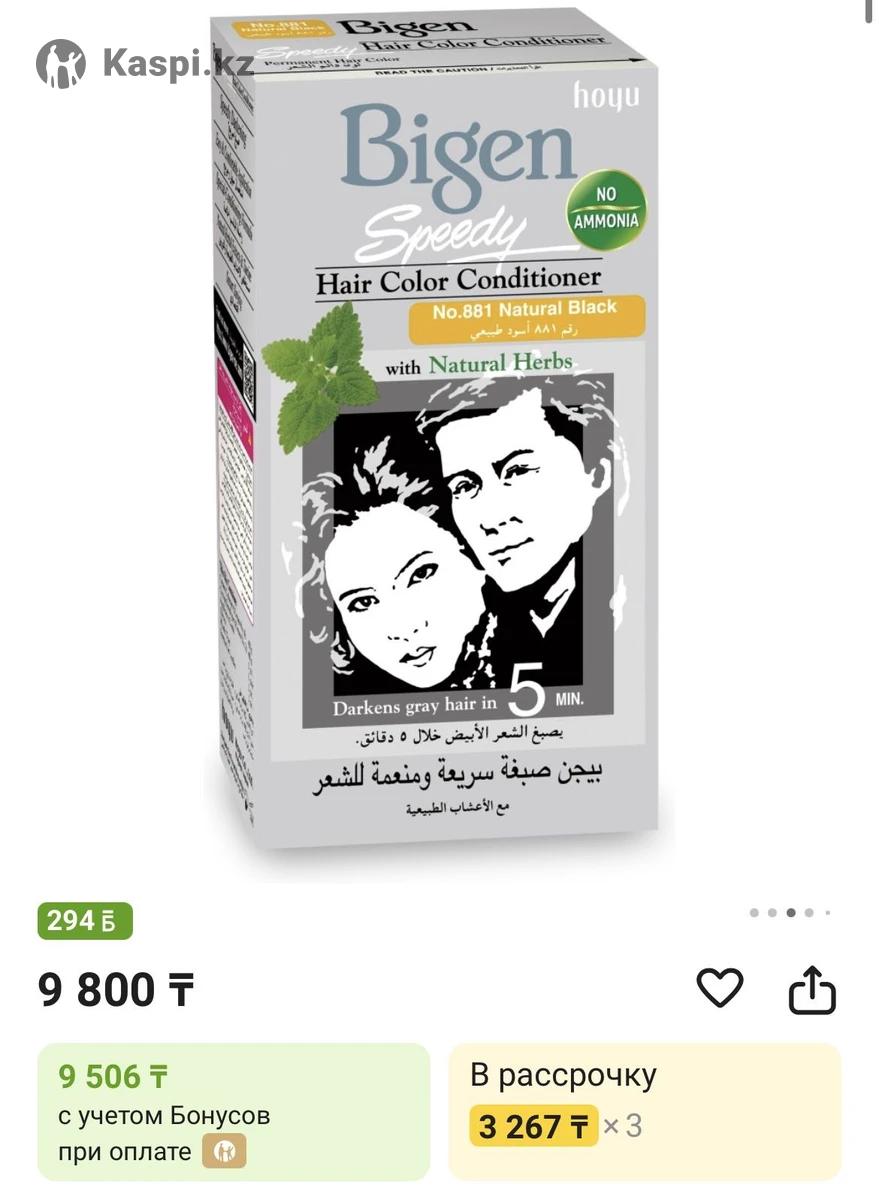Tap the image page indicator dots

pos(790,912)
